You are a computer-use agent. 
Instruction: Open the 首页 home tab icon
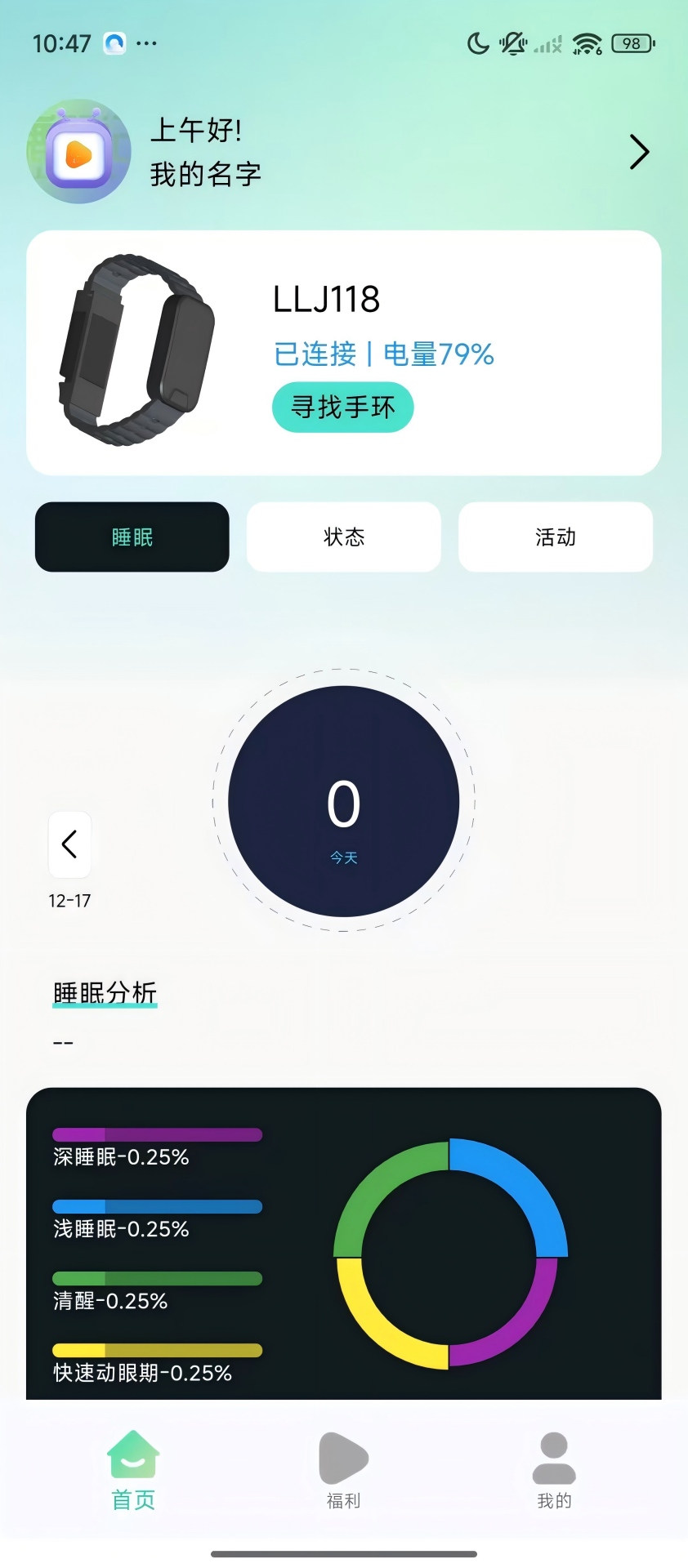tap(132, 1459)
